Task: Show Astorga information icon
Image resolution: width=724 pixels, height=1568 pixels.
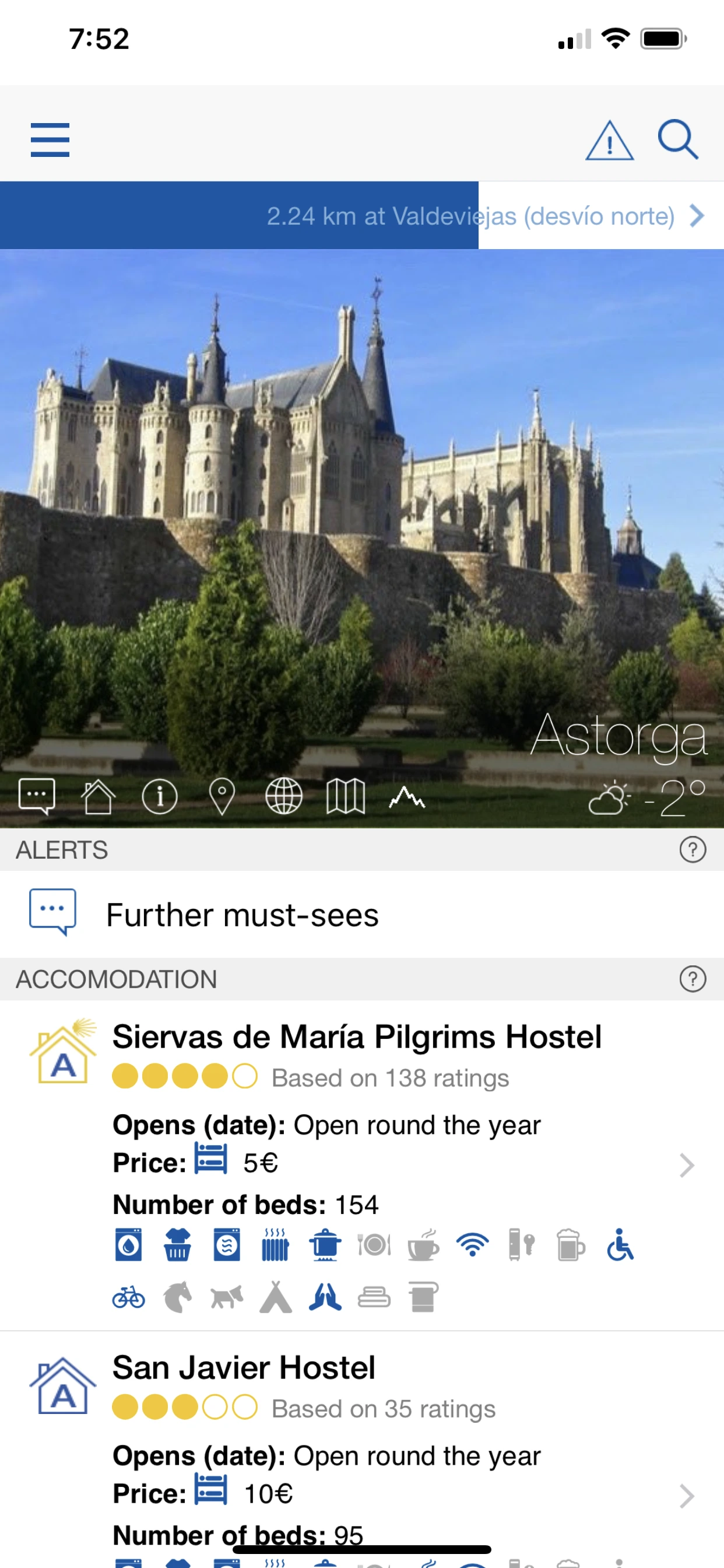Action: tap(160, 796)
